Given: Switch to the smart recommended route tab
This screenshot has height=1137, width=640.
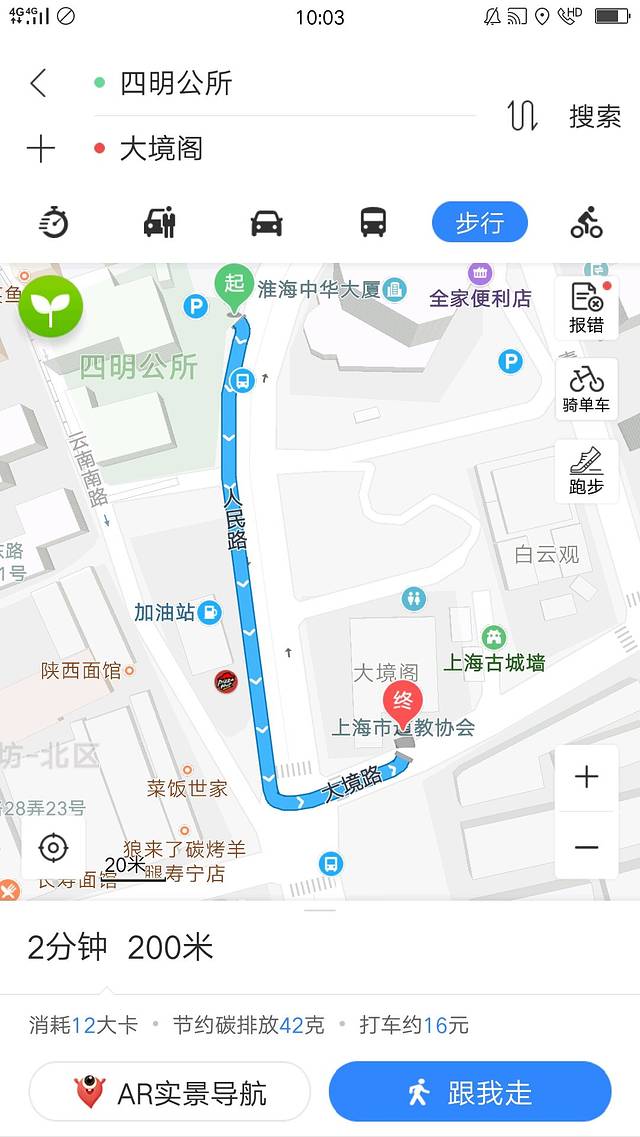Looking at the screenshot, I should pyautogui.click(x=53, y=222).
